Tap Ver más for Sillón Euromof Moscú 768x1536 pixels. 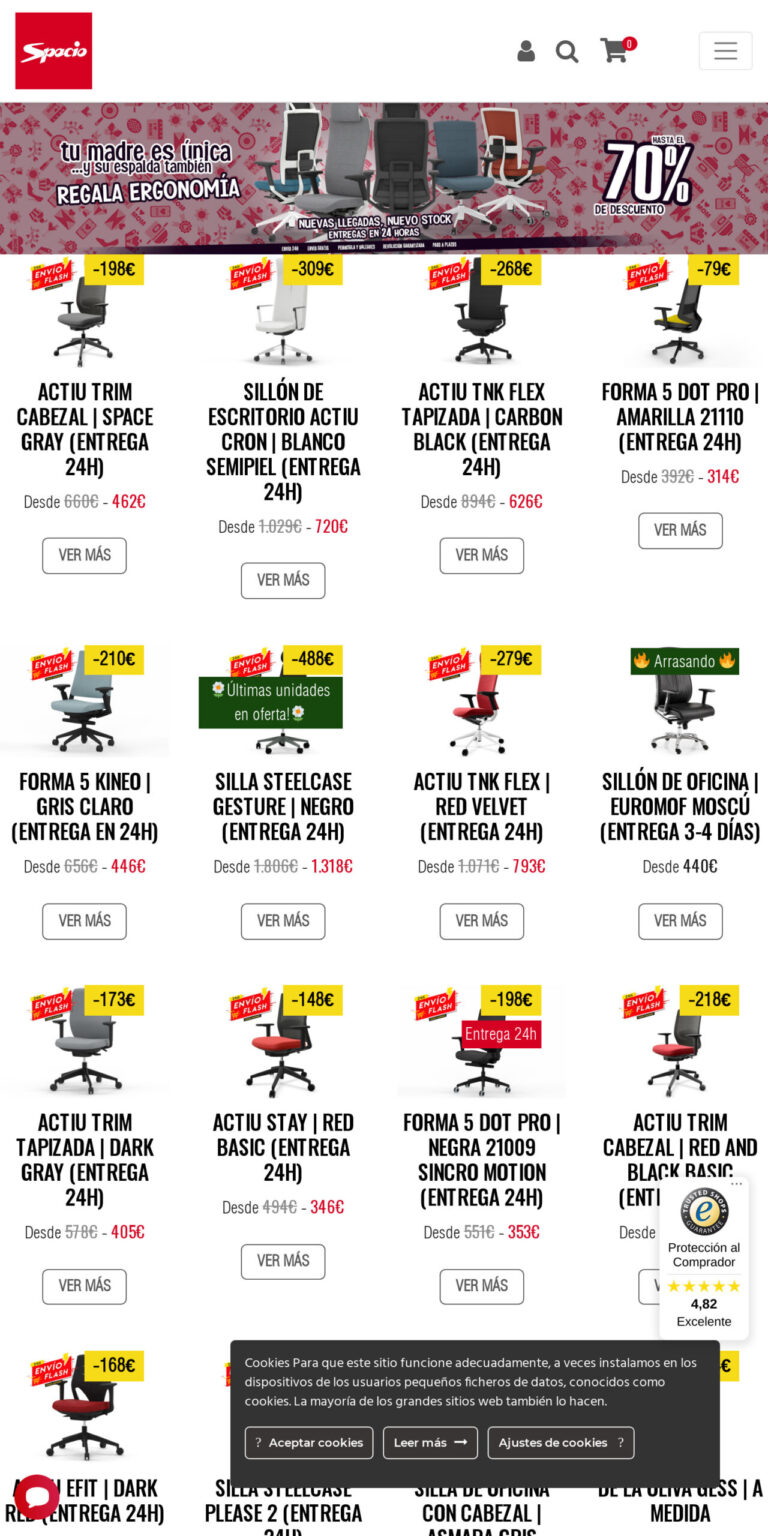point(680,921)
